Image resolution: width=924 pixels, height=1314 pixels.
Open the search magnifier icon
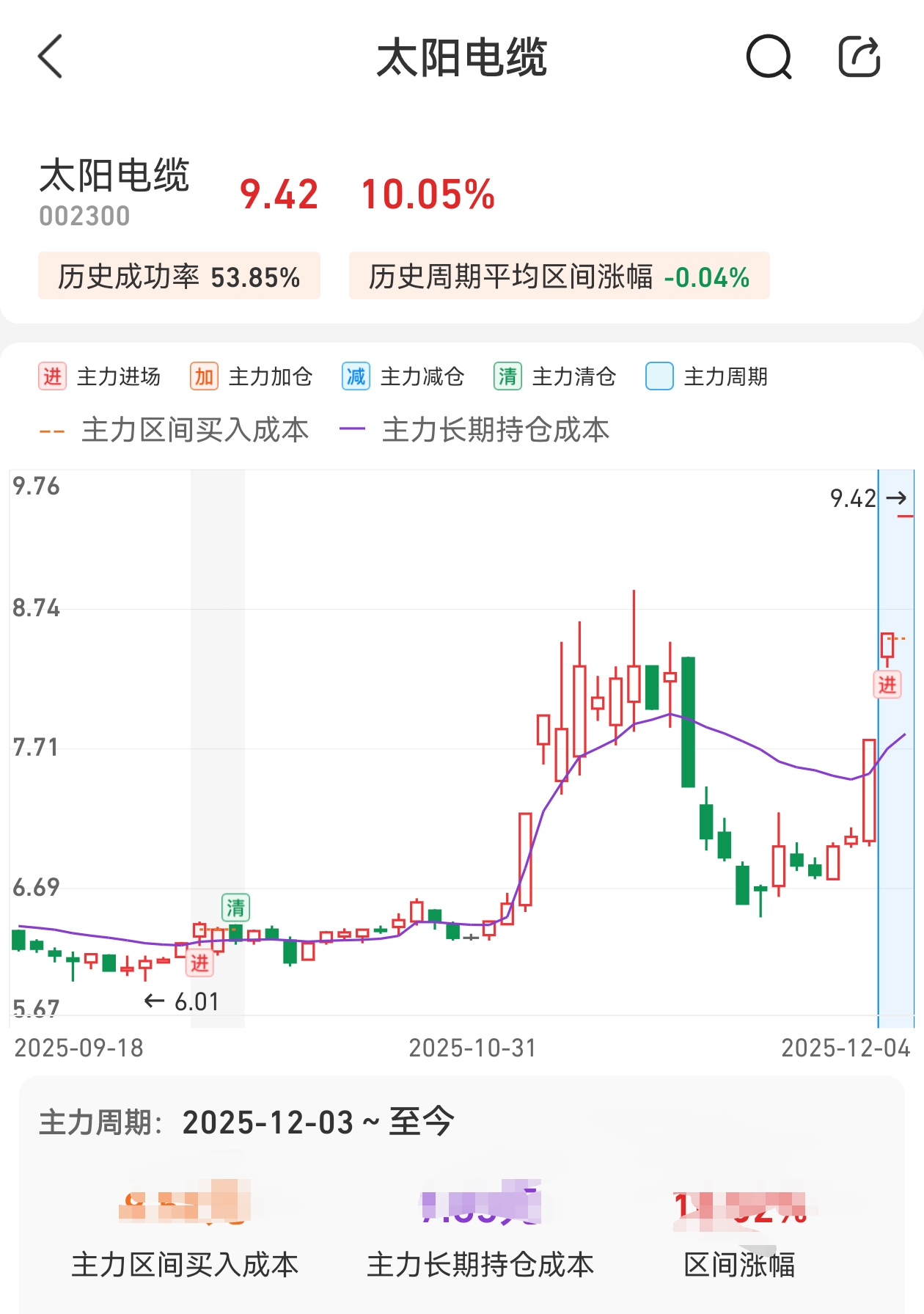[x=769, y=56]
